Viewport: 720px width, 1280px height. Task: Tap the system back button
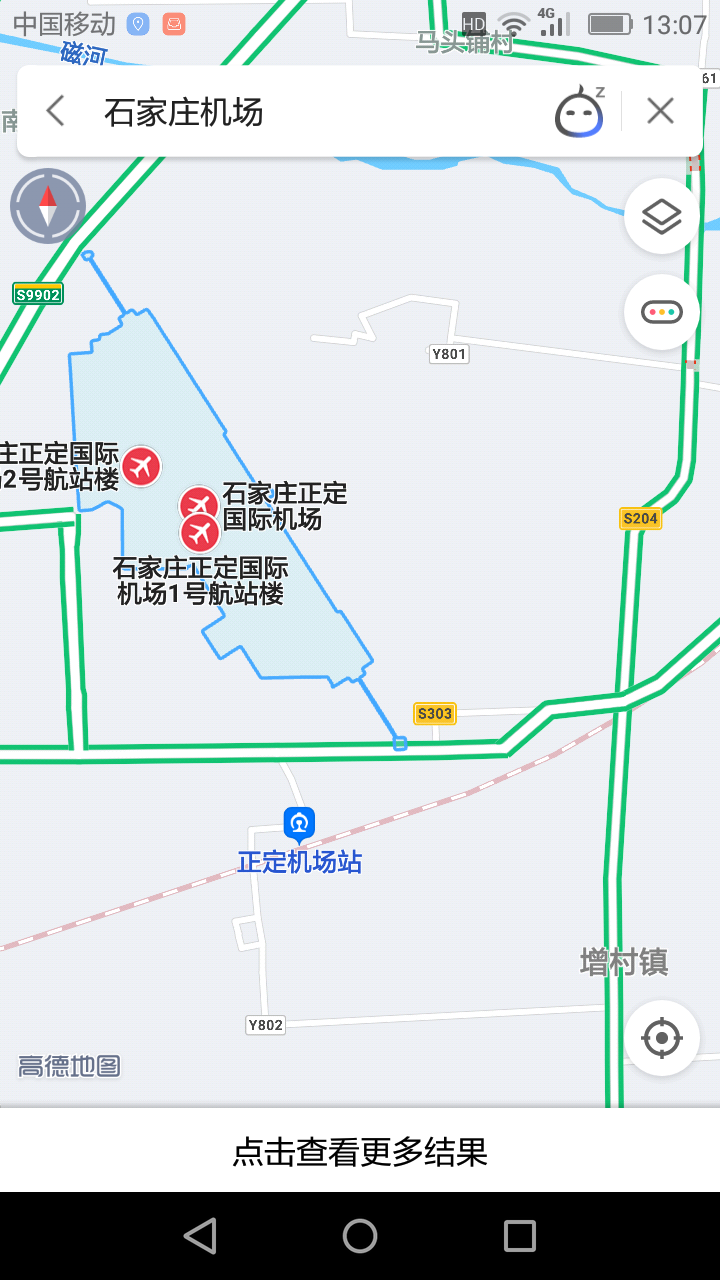[201, 1236]
